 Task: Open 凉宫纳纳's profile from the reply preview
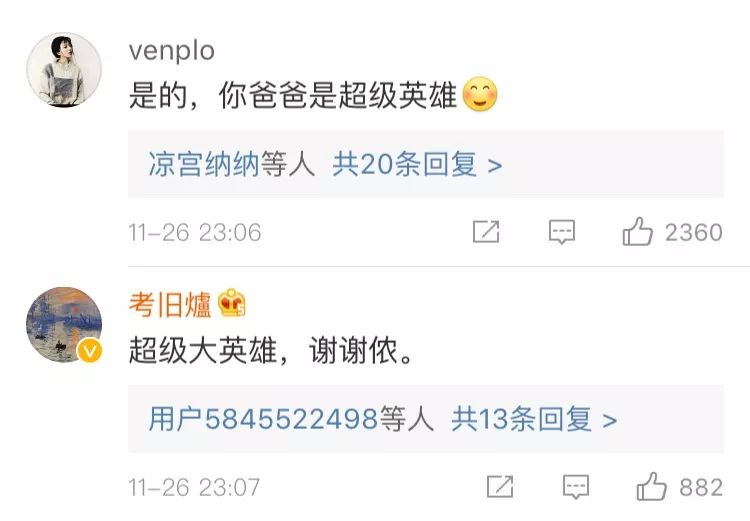(x=204, y=164)
